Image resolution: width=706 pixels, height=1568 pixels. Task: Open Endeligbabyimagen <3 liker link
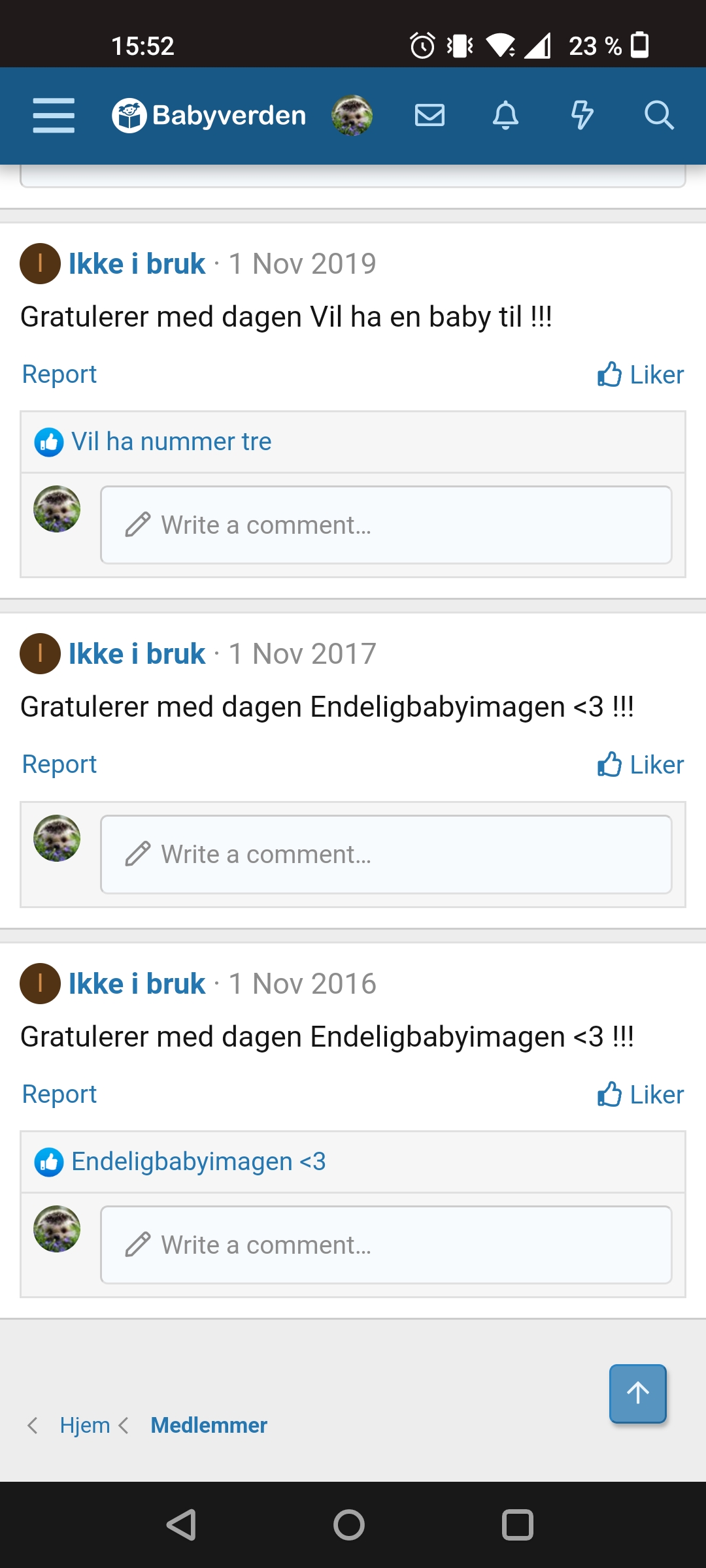[198, 1162]
